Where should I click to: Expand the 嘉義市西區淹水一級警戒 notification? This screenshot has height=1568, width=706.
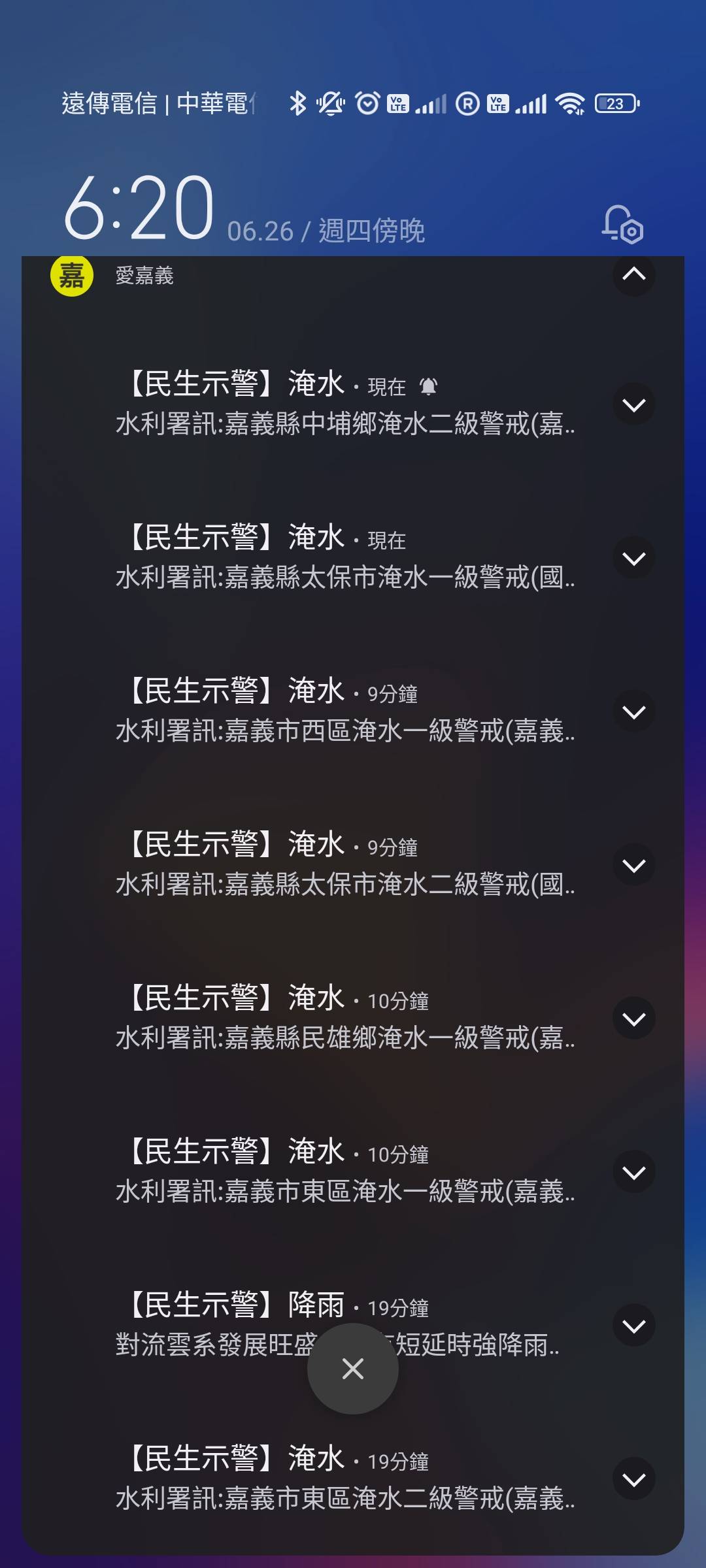(633, 712)
